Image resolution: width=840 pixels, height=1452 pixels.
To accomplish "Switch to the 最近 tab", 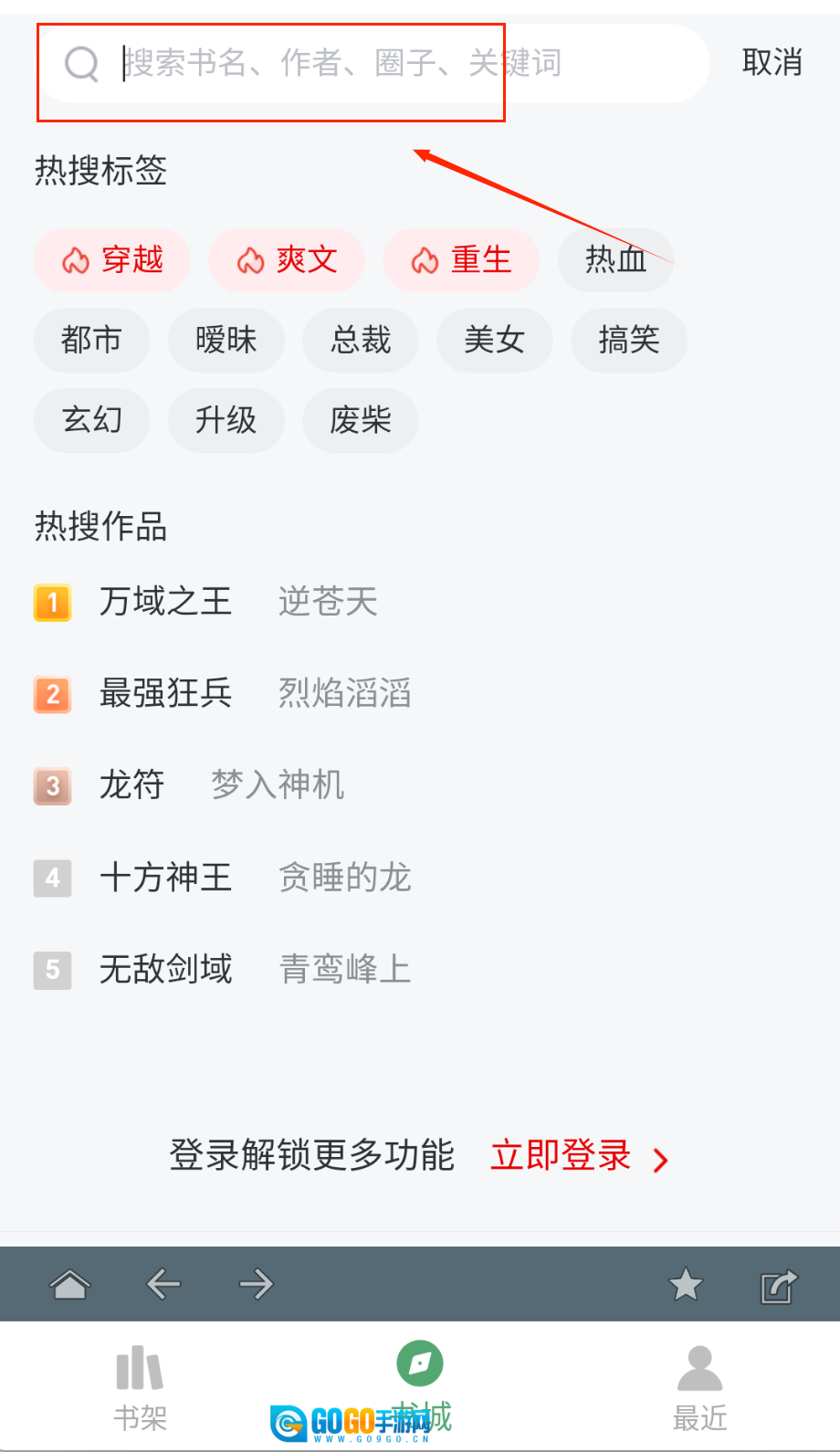I will [x=699, y=1388].
